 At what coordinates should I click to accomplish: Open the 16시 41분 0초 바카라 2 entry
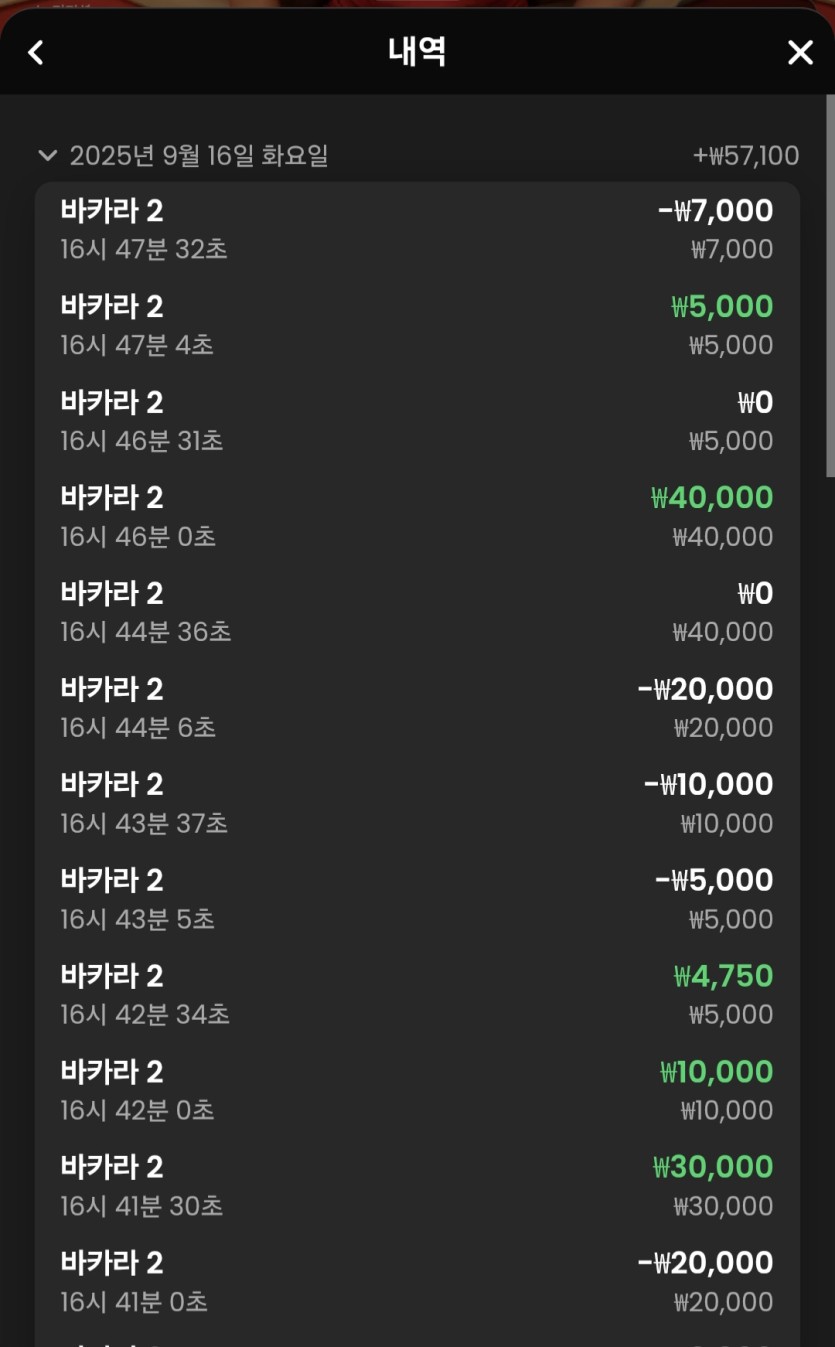tap(417, 1282)
